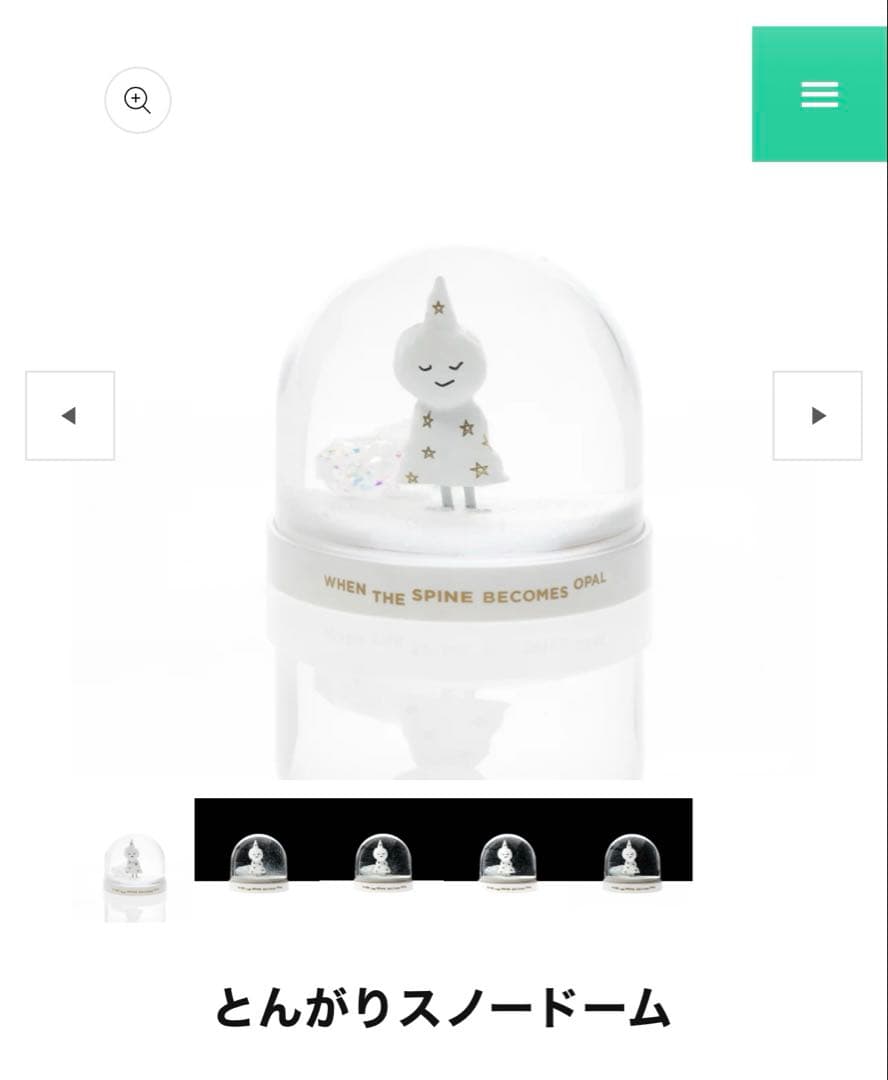This screenshot has width=888, height=1080.
Task: Zoom into the product image with the magnifier icon
Action: point(138,100)
